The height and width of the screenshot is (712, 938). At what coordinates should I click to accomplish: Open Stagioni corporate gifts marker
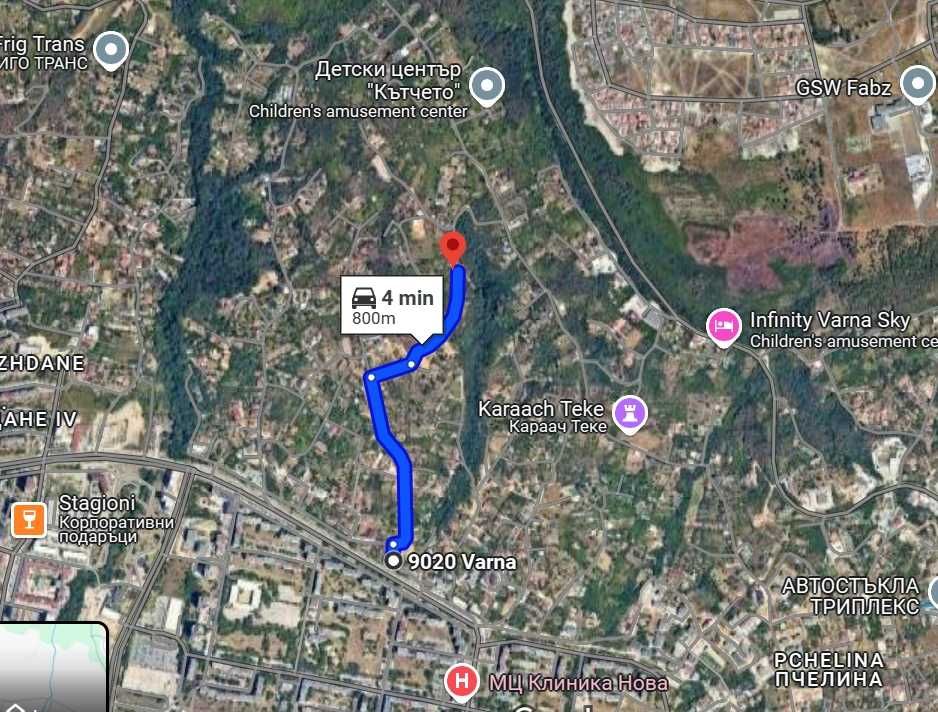coord(29,518)
